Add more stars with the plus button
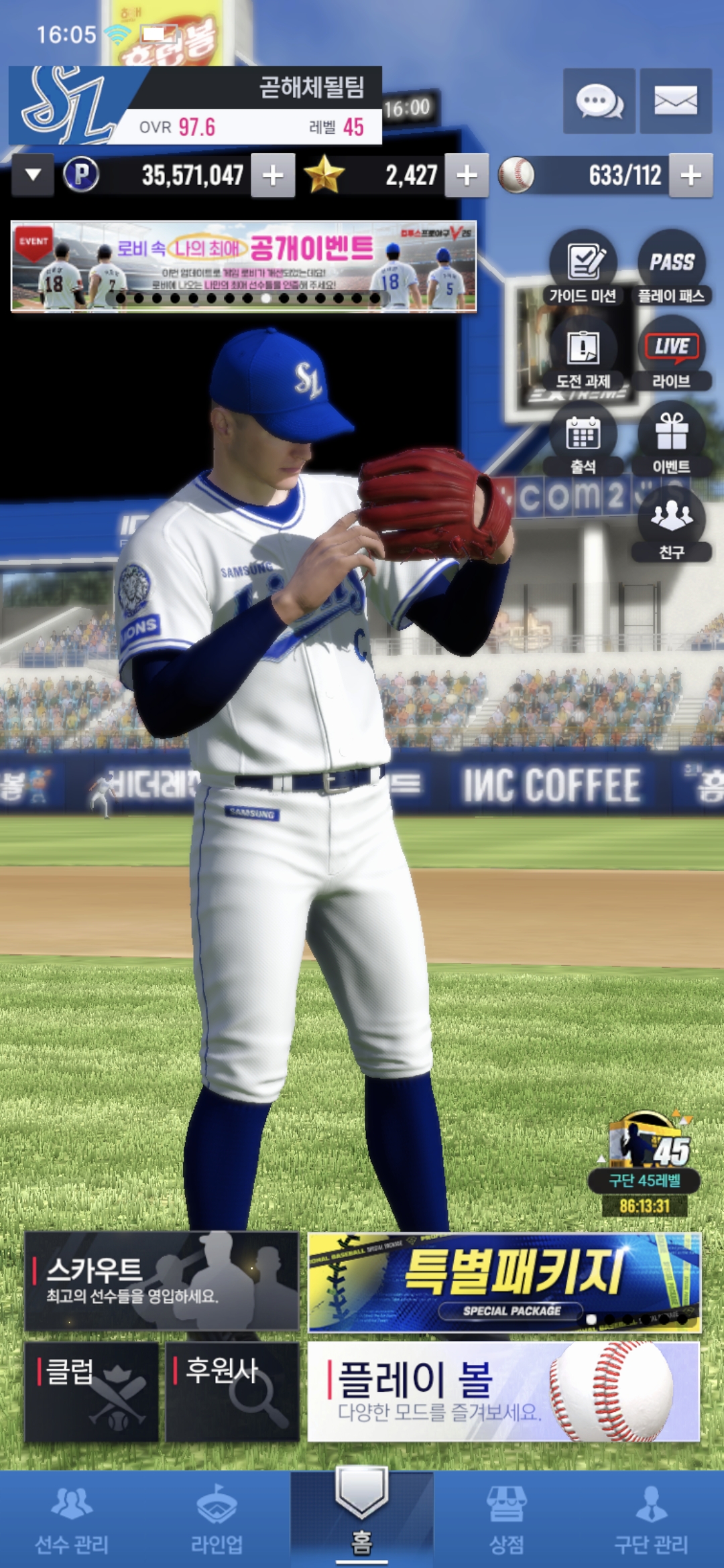The height and width of the screenshot is (1568, 724). pyautogui.click(x=467, y=176)
